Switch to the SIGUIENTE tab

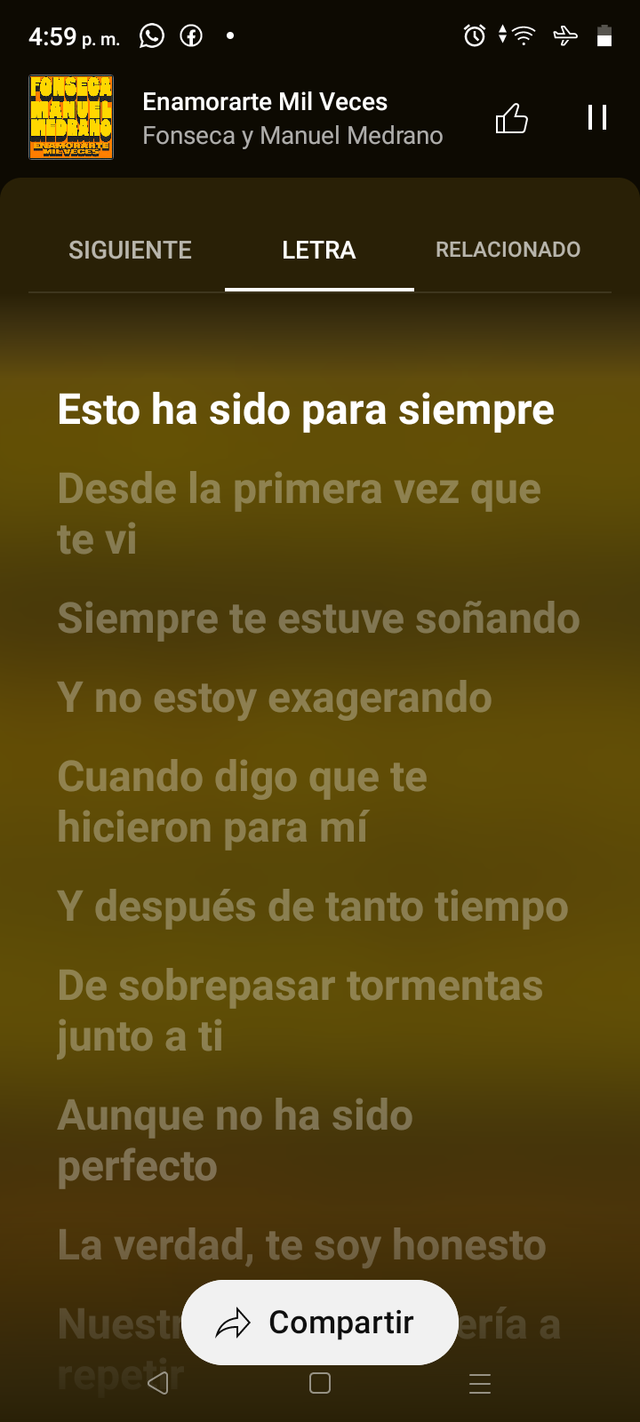(130, 250)
